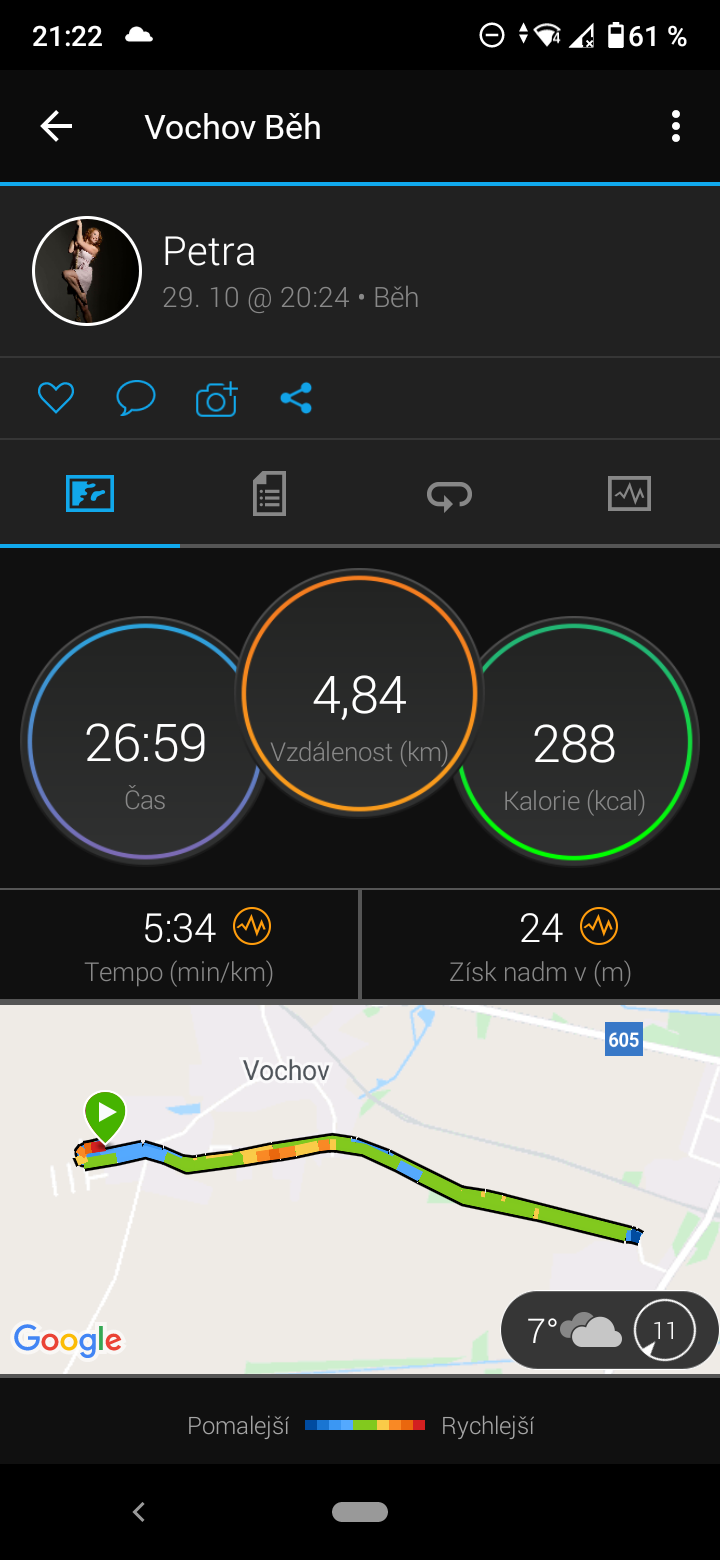Share this activity

point(296,398)
